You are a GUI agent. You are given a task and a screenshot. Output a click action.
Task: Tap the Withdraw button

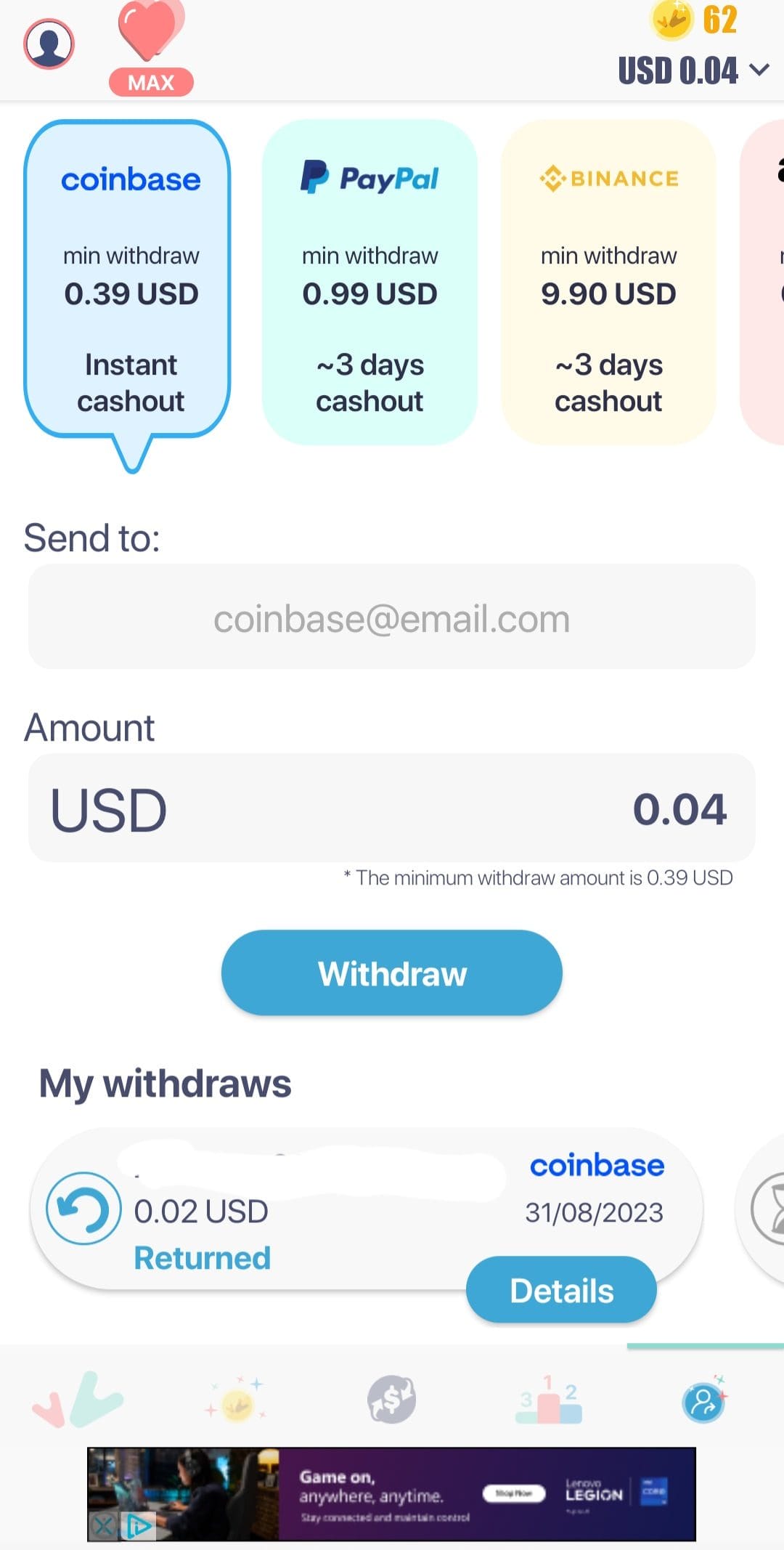point(392,973)
